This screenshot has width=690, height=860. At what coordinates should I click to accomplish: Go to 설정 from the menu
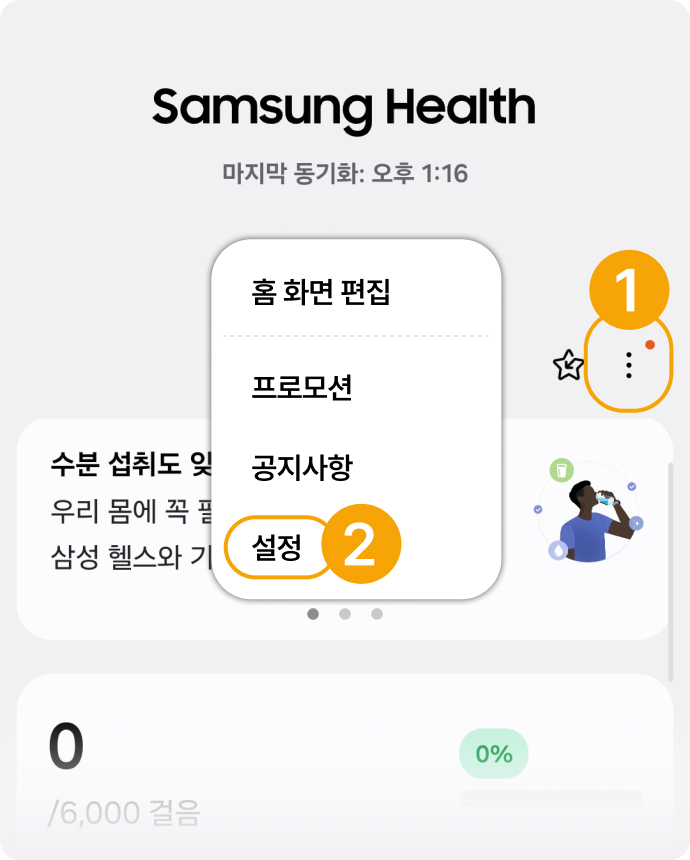(278, 548)
